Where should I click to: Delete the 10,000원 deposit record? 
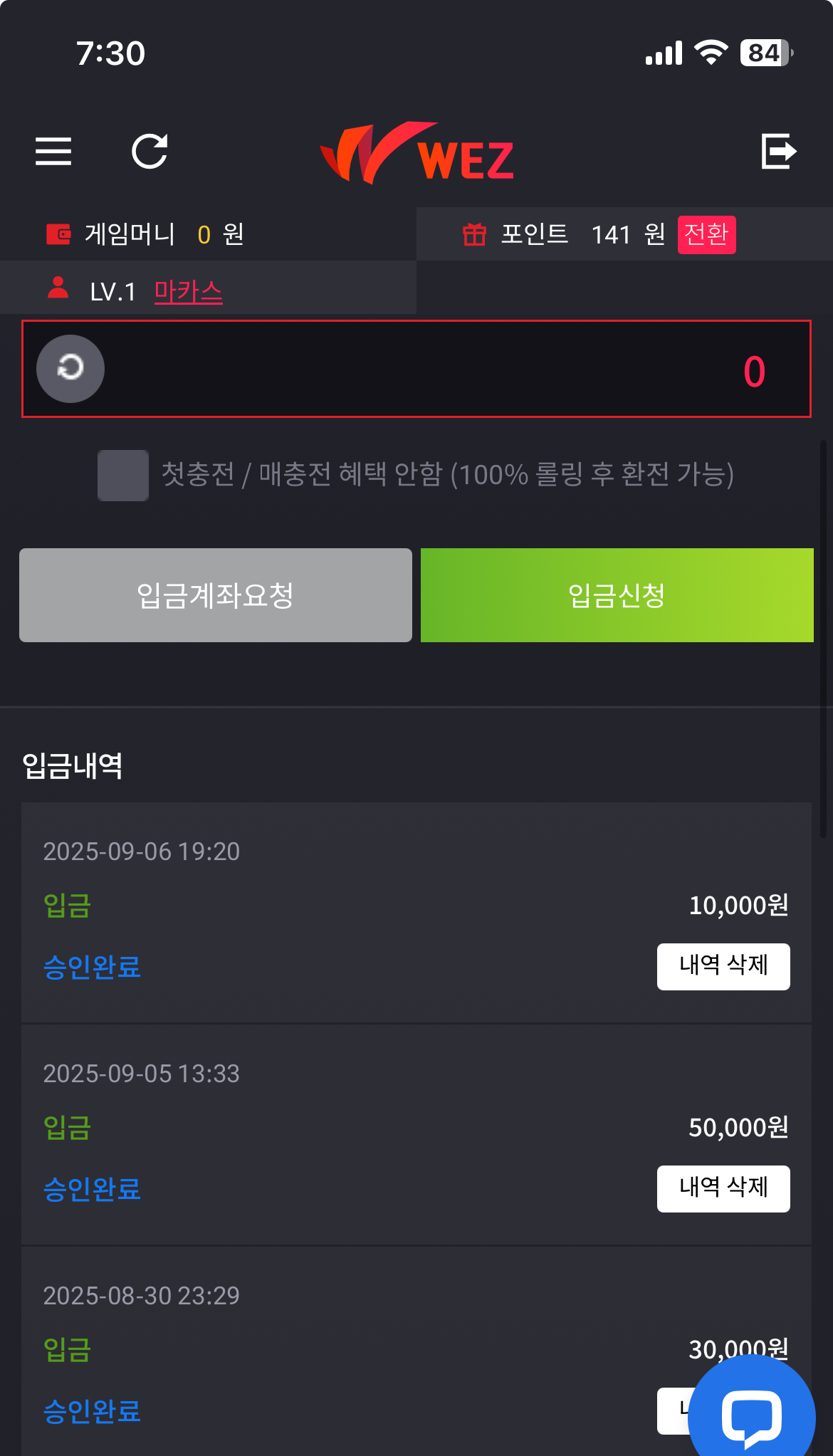723,966
